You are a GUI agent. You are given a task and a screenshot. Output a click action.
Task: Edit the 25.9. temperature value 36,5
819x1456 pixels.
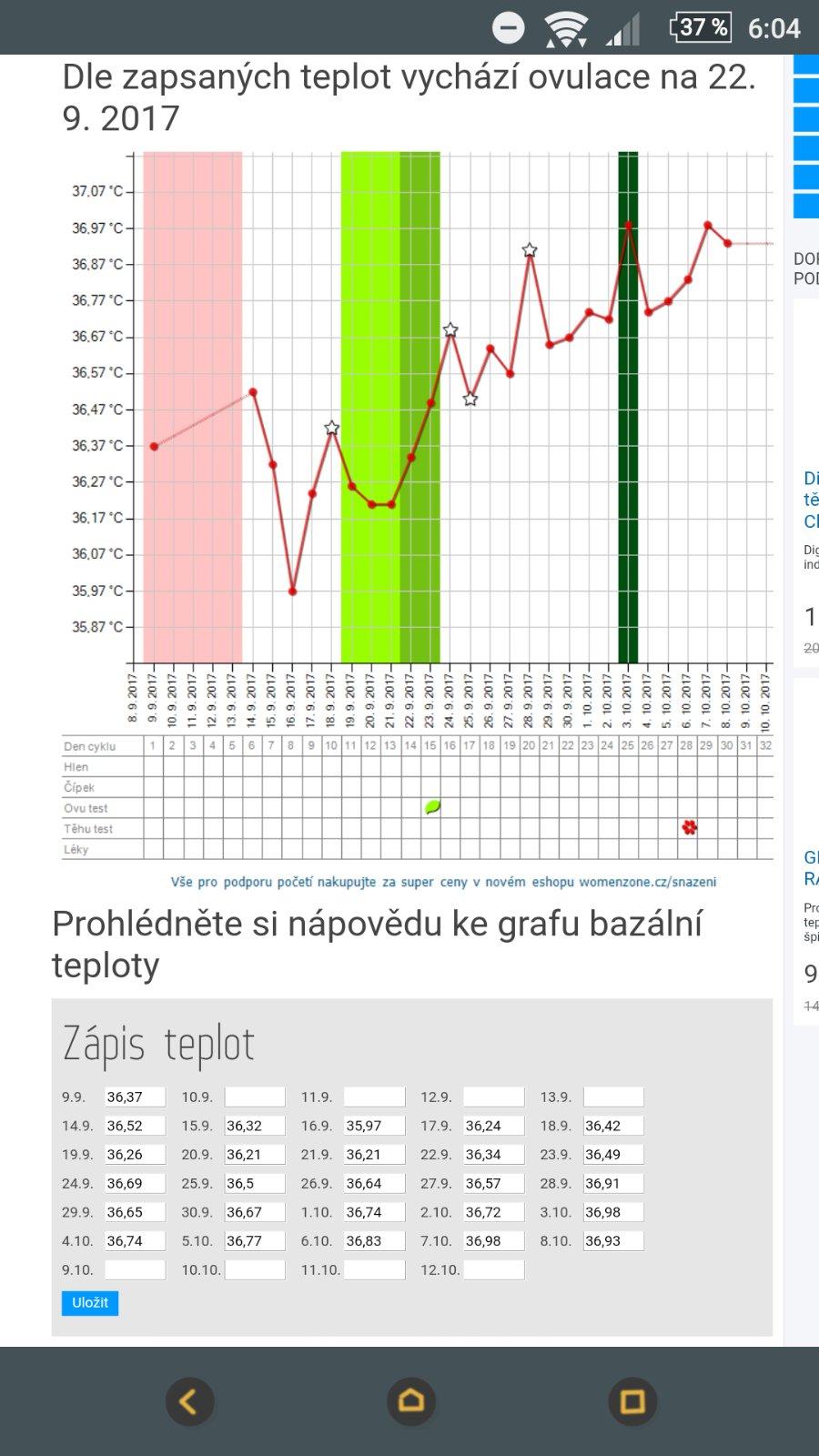(255, 1184)
